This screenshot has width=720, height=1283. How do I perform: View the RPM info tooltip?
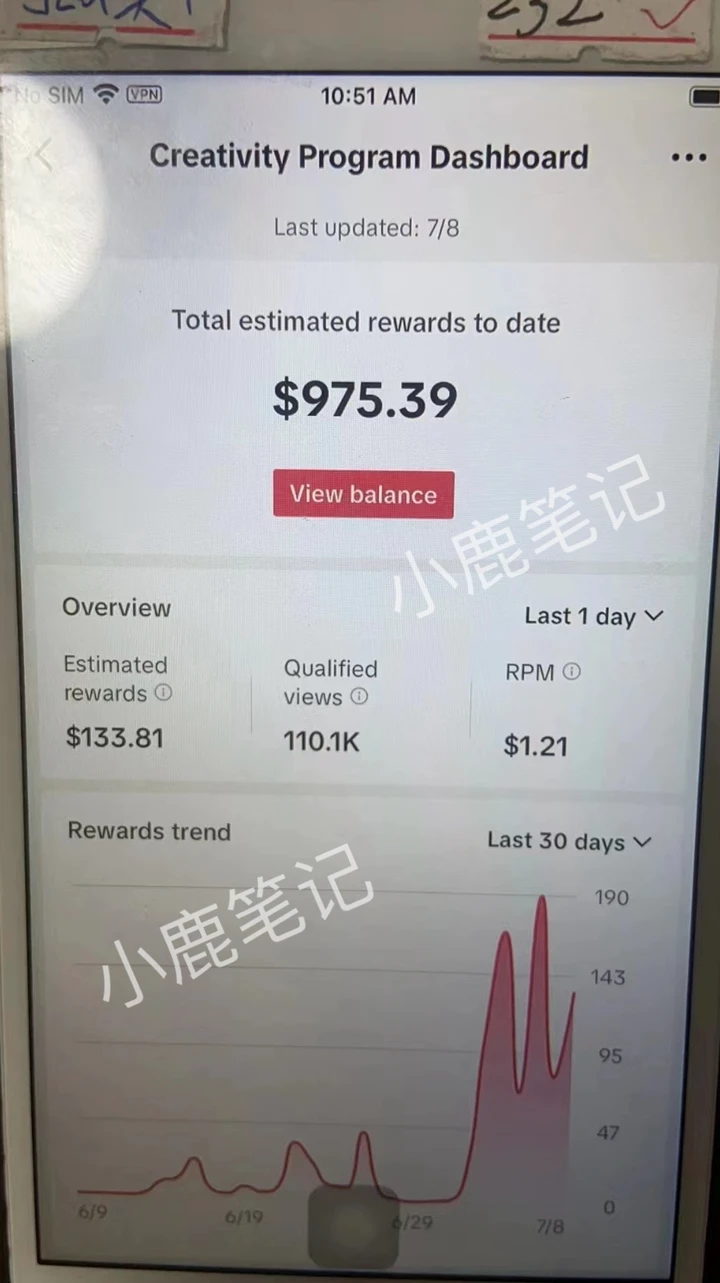(571, 672)
